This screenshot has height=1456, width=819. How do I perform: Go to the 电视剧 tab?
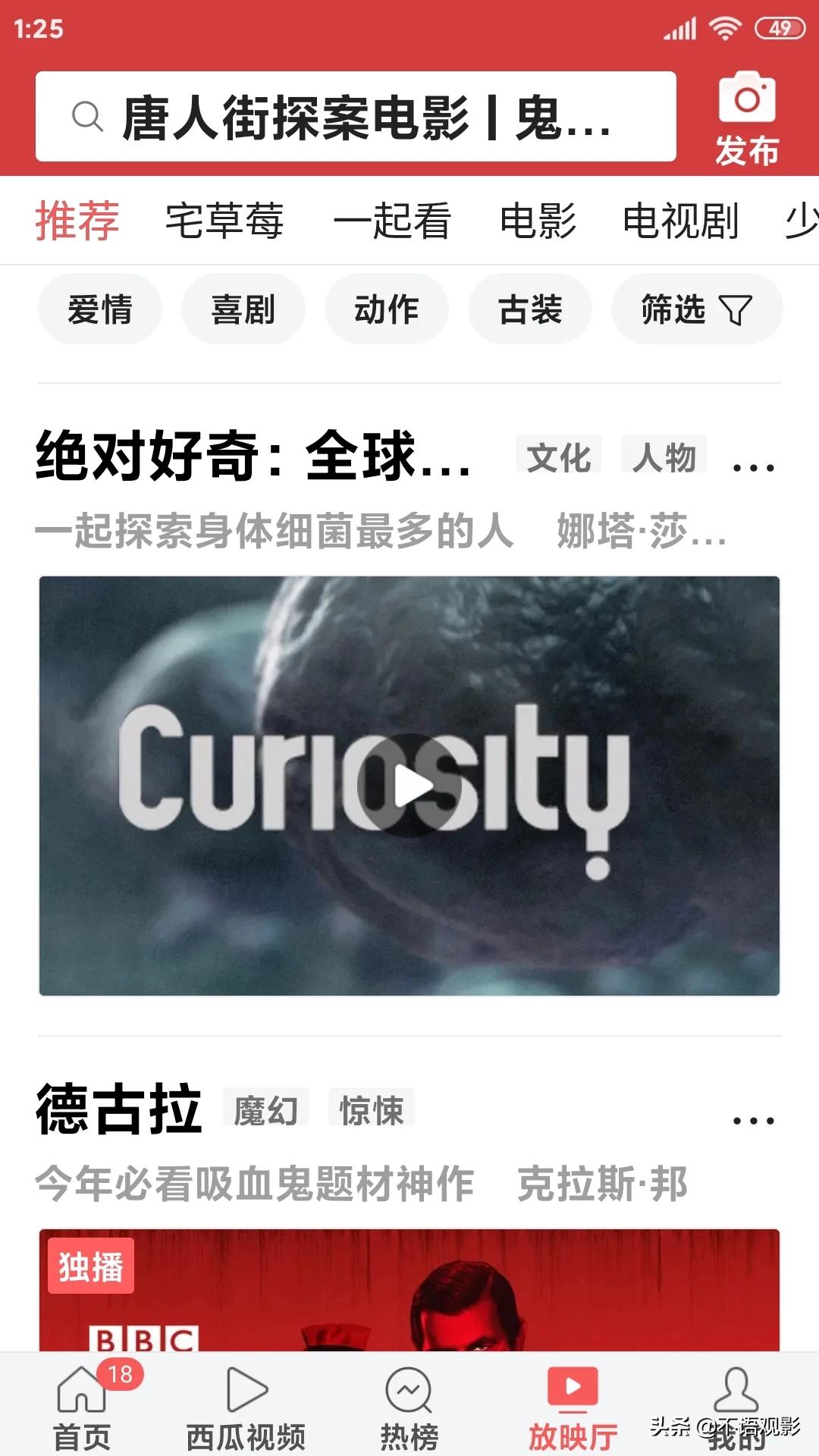tap(680, 221)
